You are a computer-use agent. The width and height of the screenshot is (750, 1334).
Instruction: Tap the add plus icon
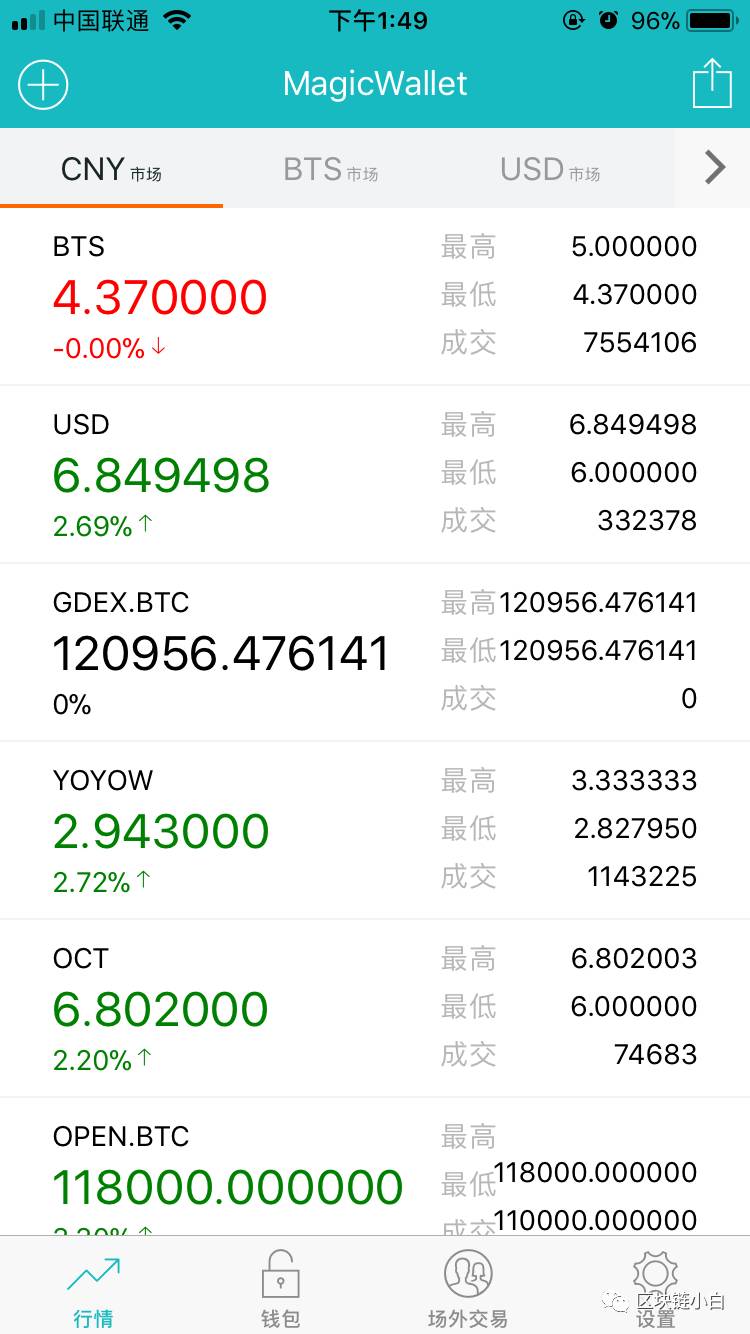pos(43,85)
